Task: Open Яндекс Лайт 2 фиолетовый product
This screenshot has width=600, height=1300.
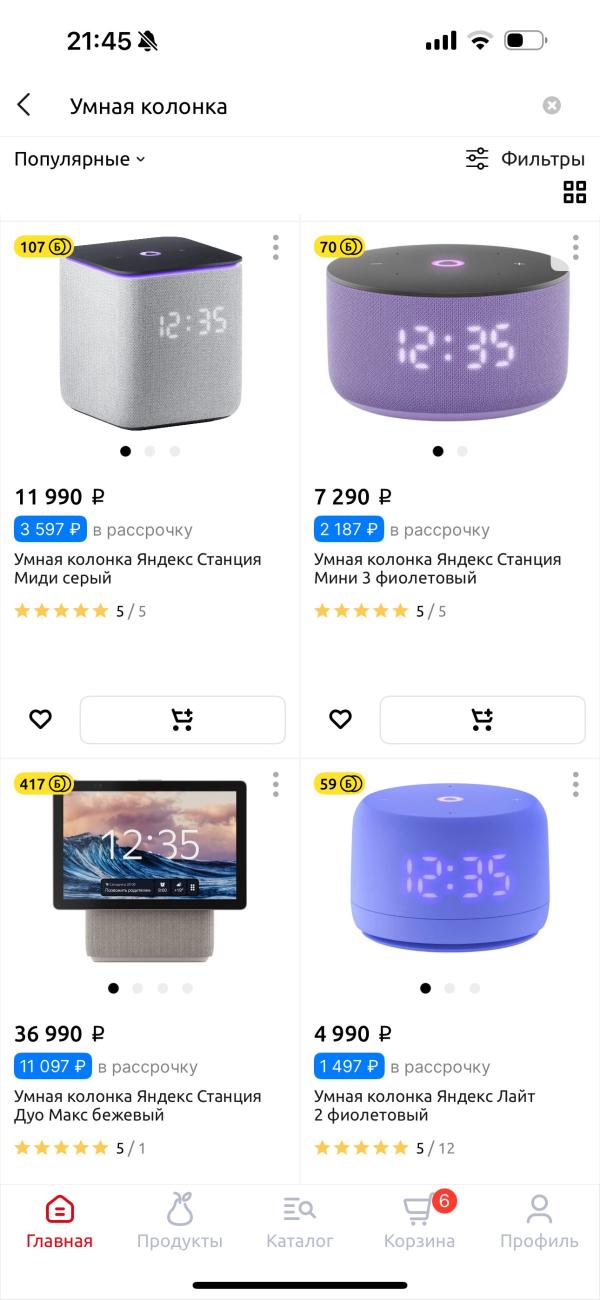Action: point(424,1105)
